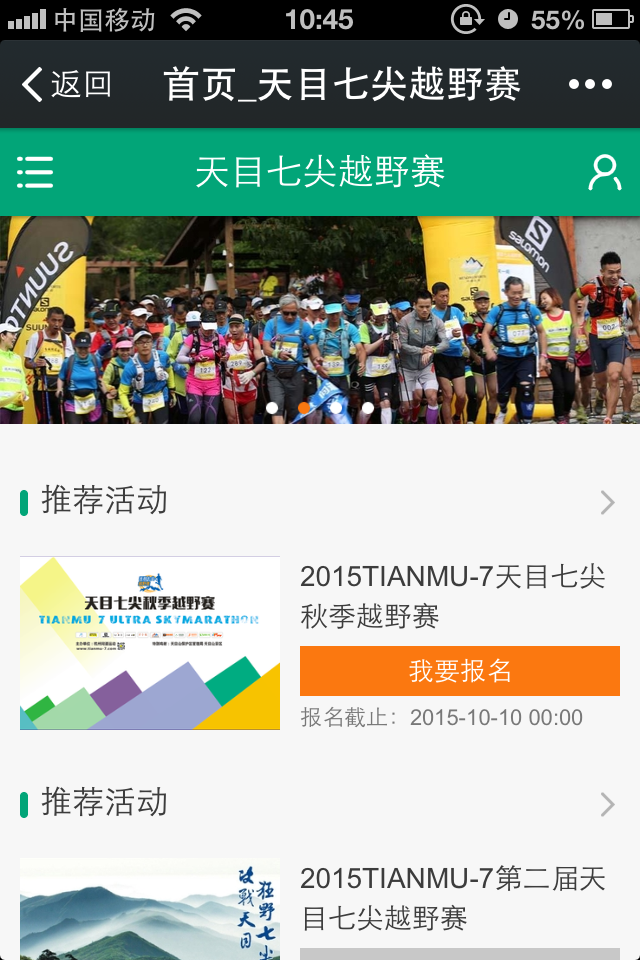Open the 第二届天目七尖越野赛 event image
640x960 pixels.
(x=150, y=908)
